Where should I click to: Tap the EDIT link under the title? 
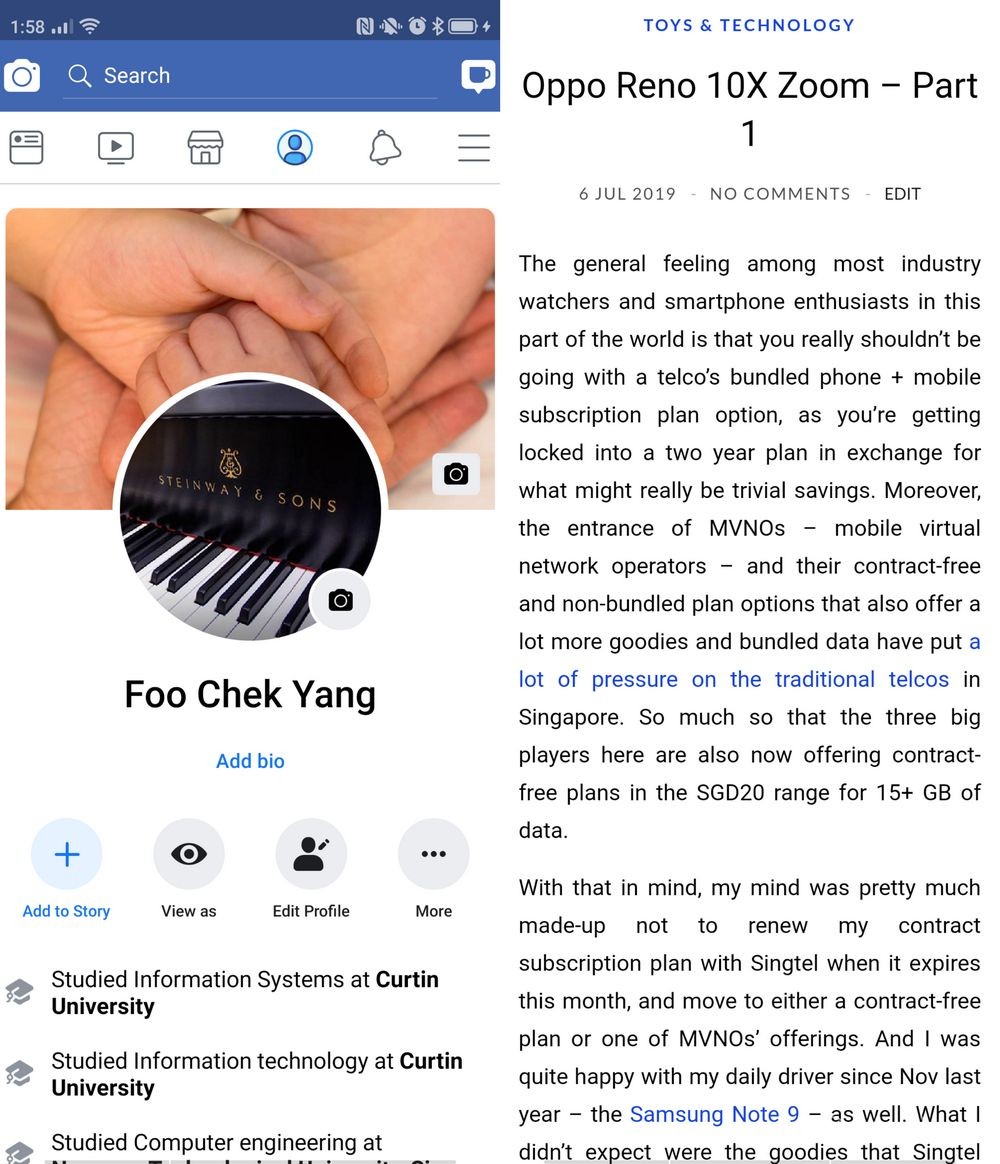point(902,194)
